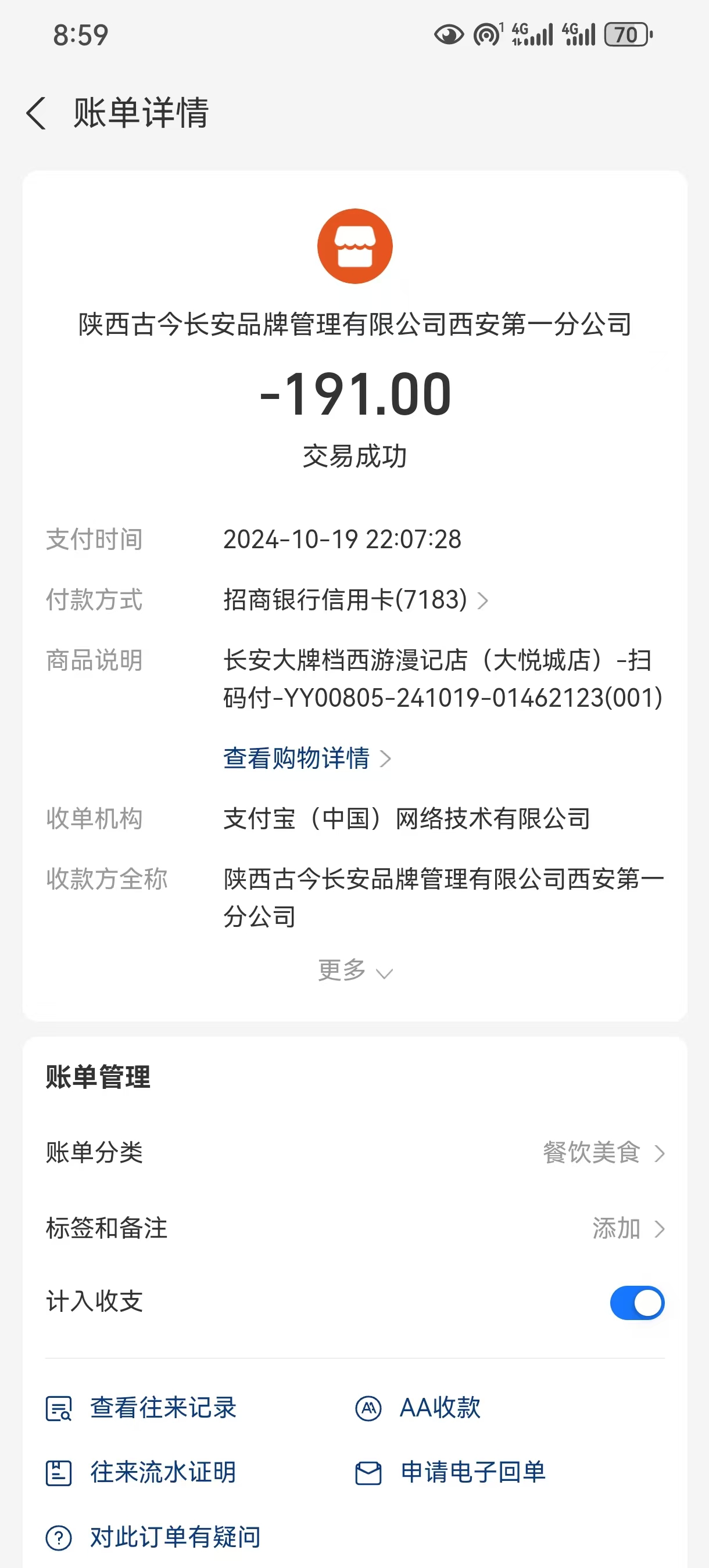Open 对此订单有疑问 help
The width and height of the screenshot is (709, 1568).
[174, 1537]
